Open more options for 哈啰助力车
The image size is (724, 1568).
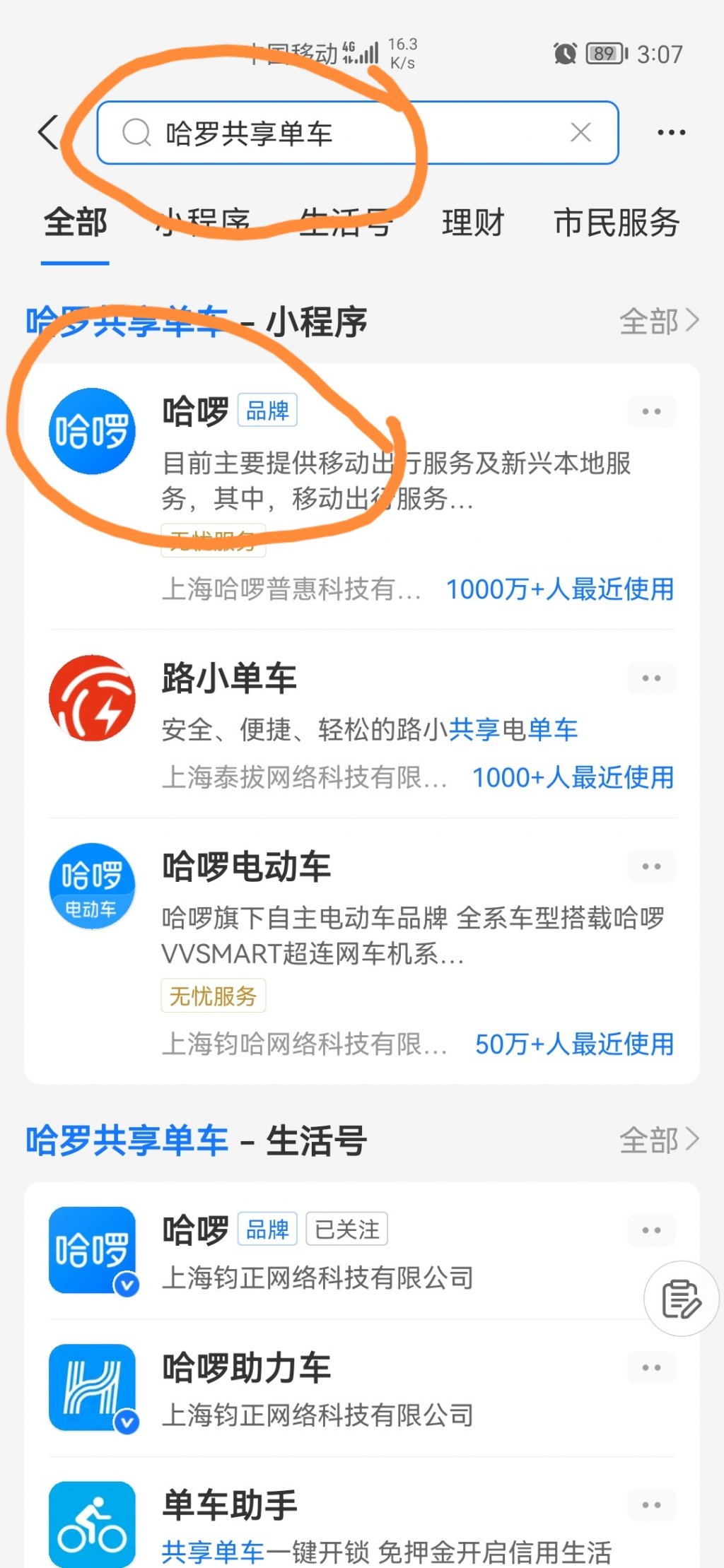coord(651,1367)
